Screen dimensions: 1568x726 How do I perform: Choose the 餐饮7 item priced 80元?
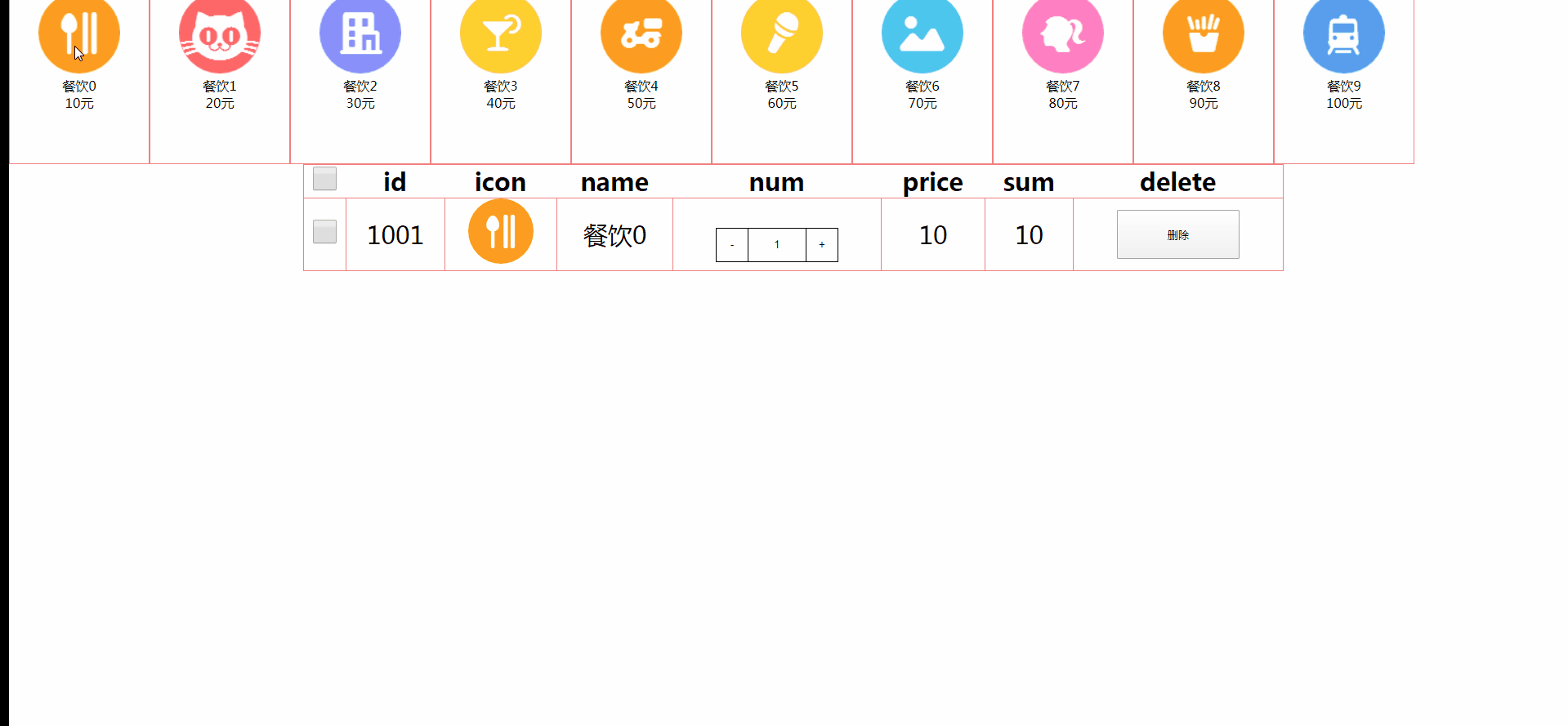(x=1063, y=37)
